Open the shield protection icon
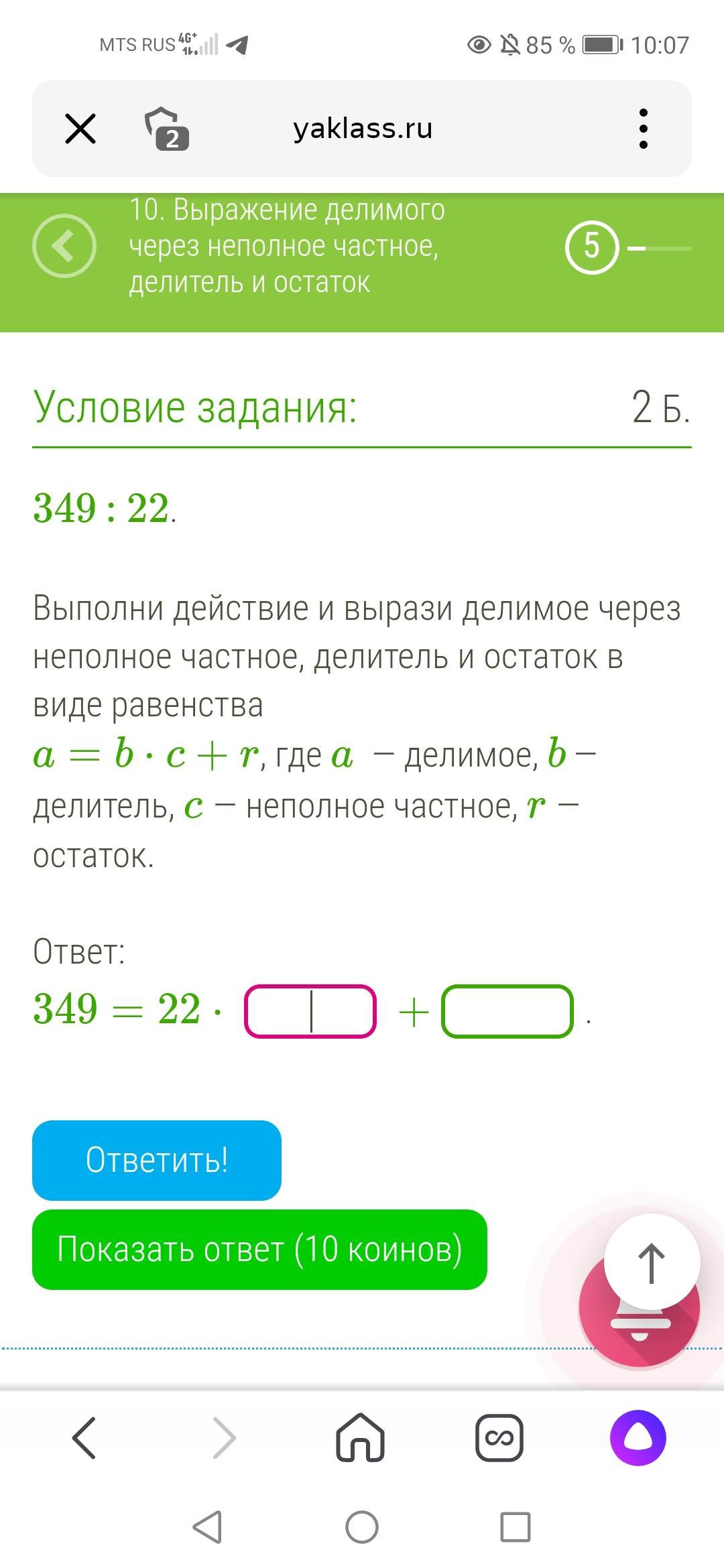This screenshot has height=1568, width=724. click(x=167, y=128)
